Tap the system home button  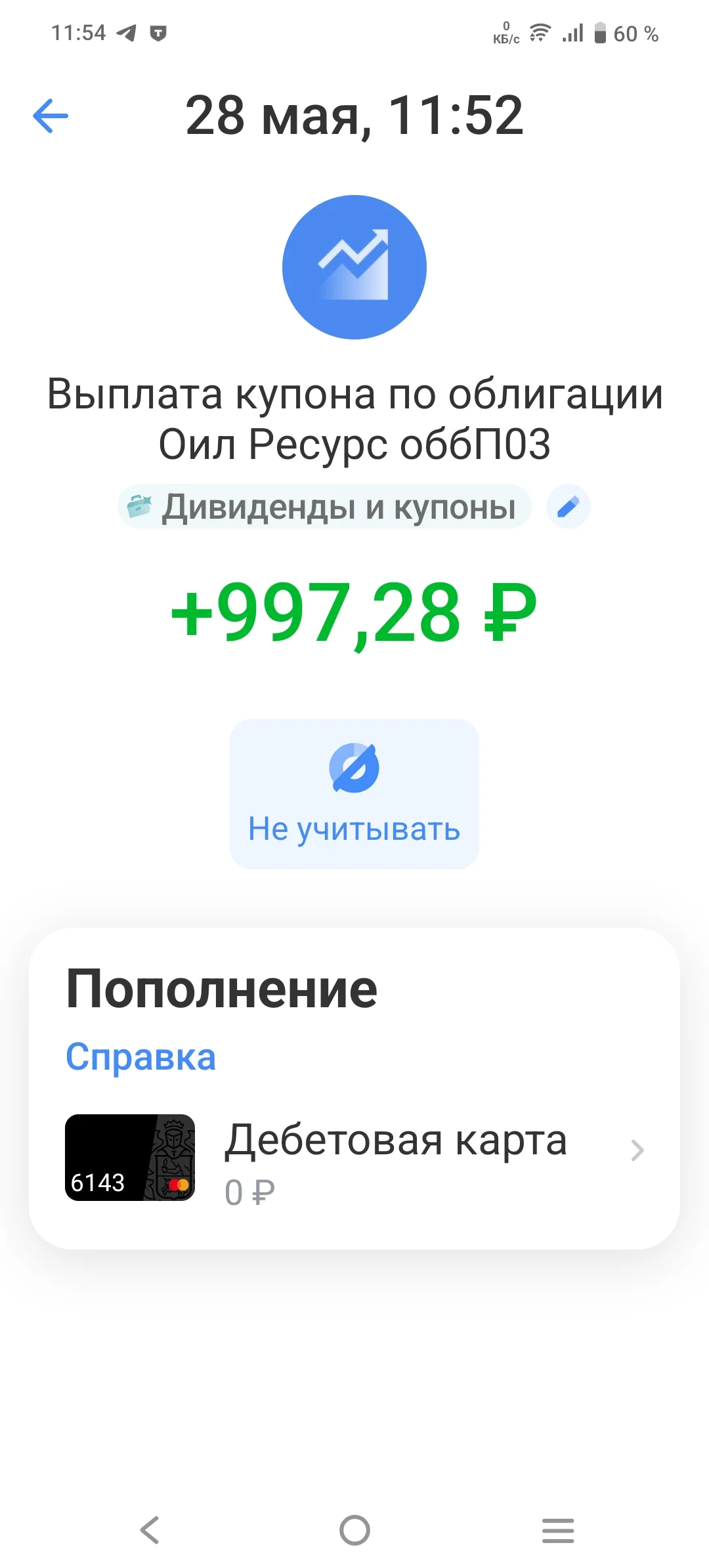click(354, 1531)
